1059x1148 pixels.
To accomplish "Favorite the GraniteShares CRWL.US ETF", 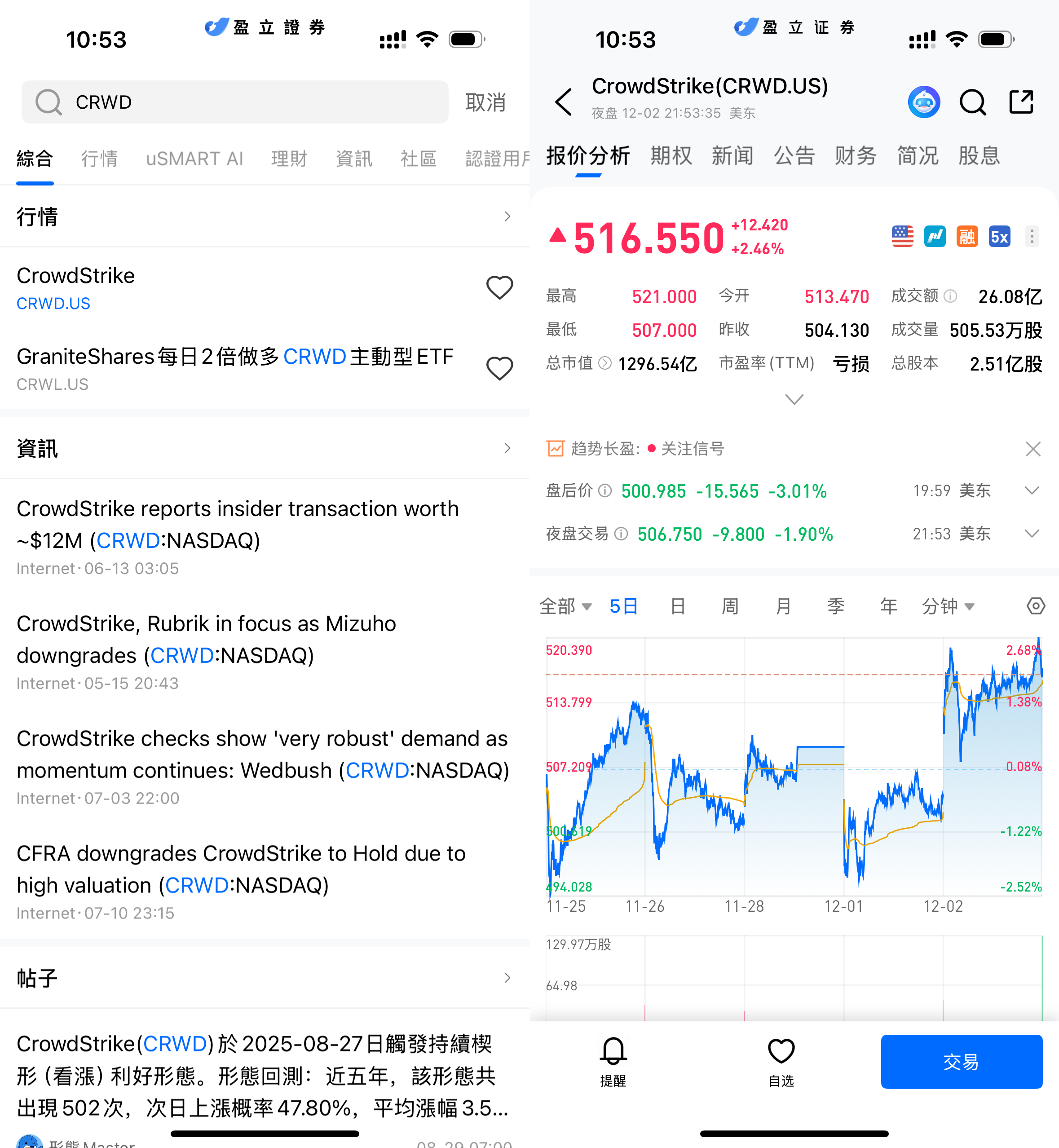I will pos(499,369).
